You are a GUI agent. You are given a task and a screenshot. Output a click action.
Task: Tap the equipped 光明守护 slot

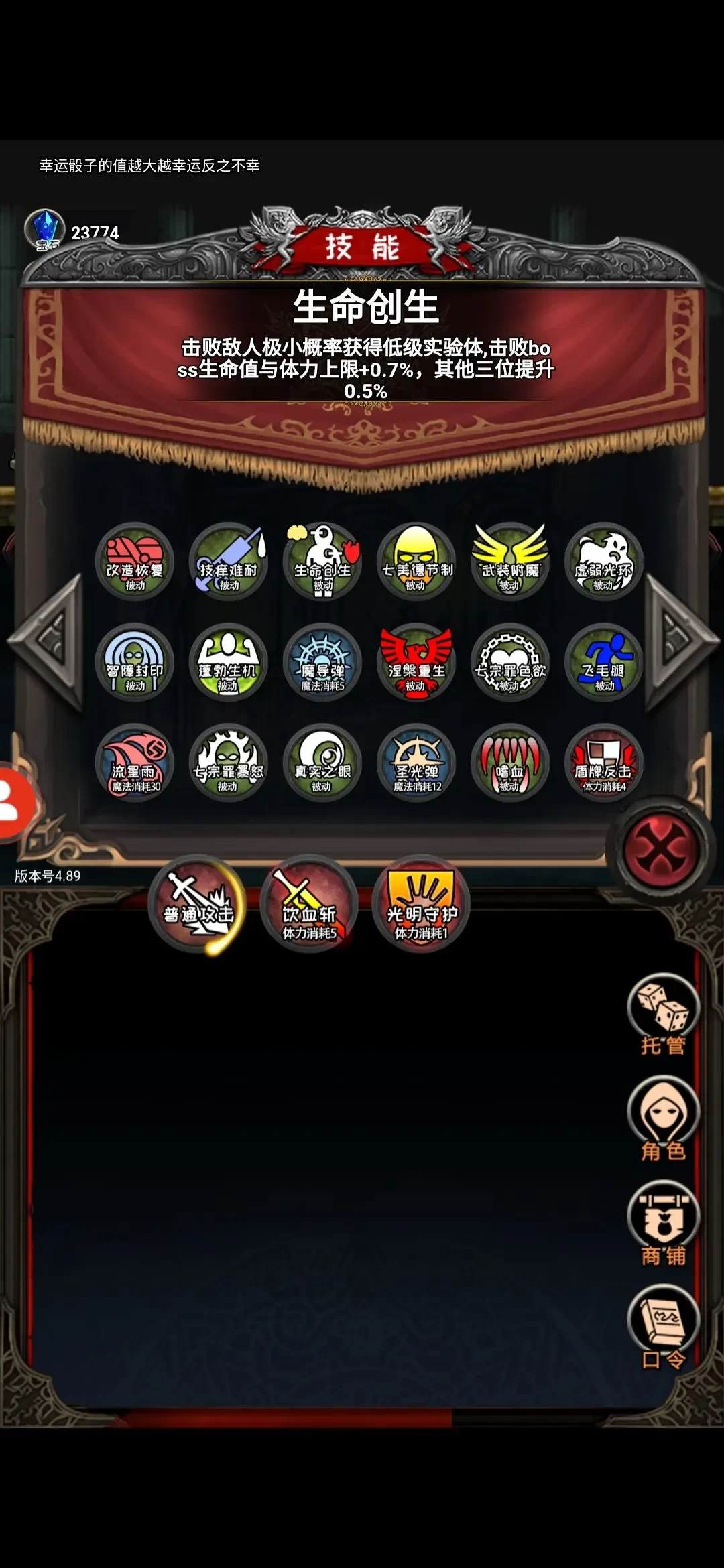(x=421, y=905)
